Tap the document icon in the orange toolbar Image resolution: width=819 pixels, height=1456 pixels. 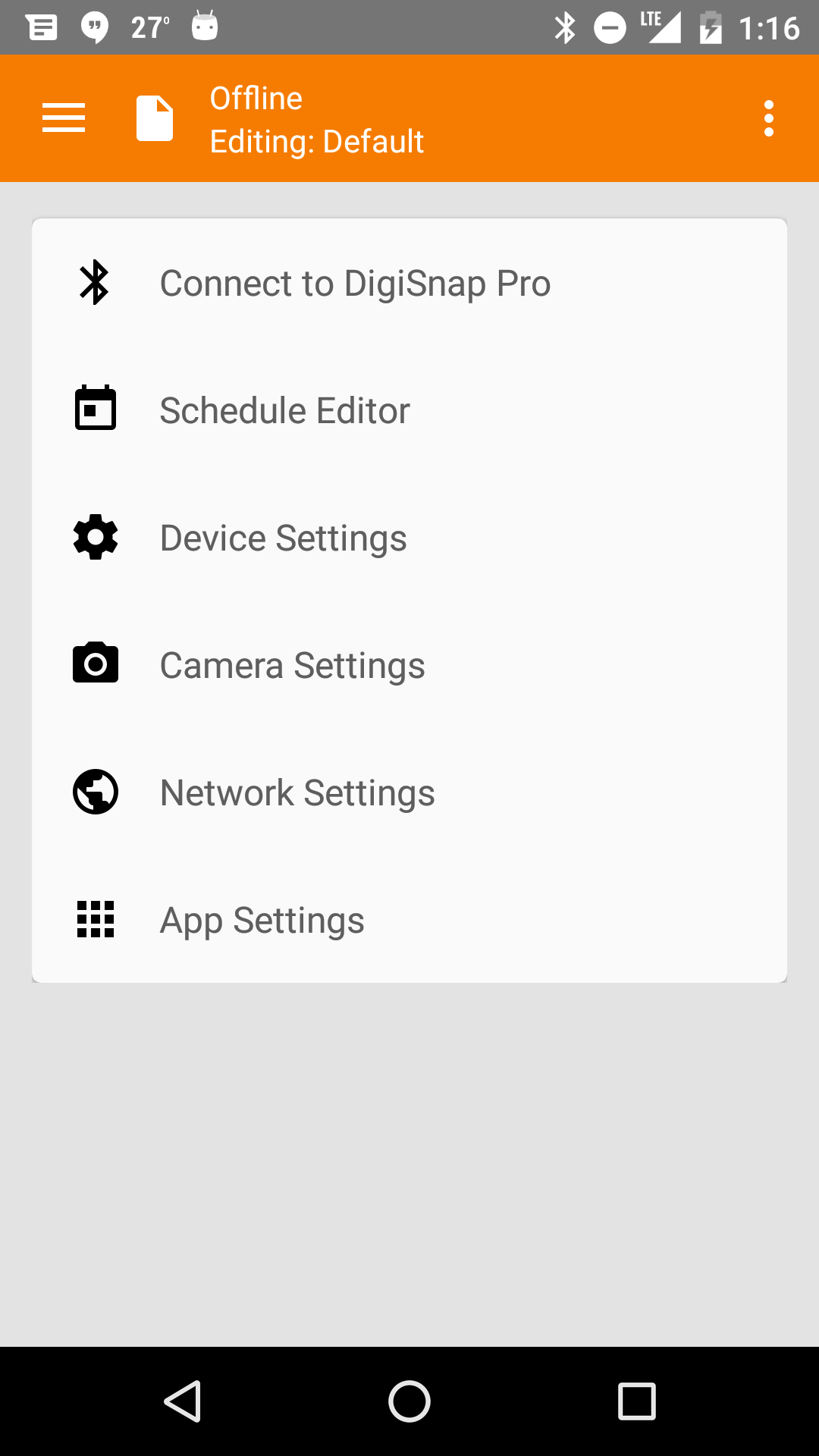coord(155,118)
